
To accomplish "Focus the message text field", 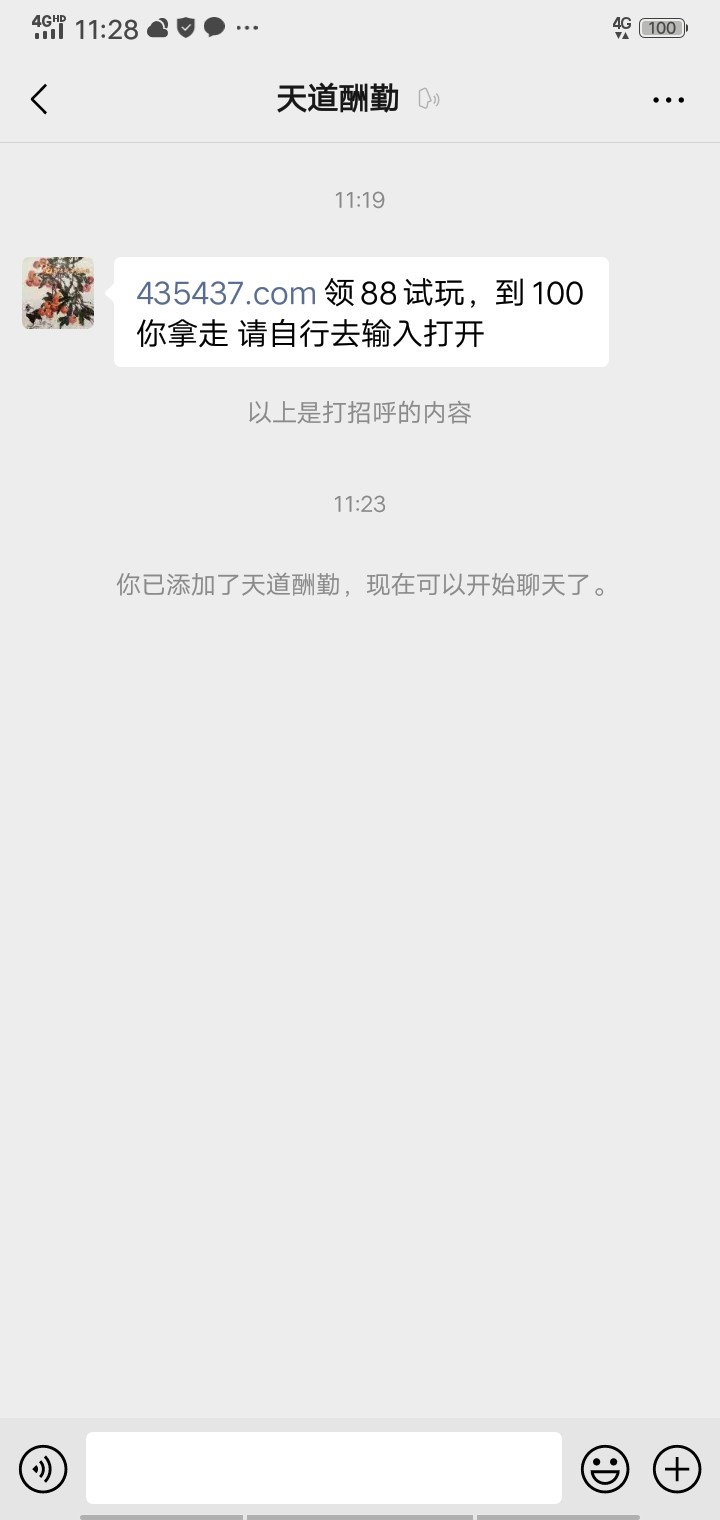I will click(x=323, y=1468).
